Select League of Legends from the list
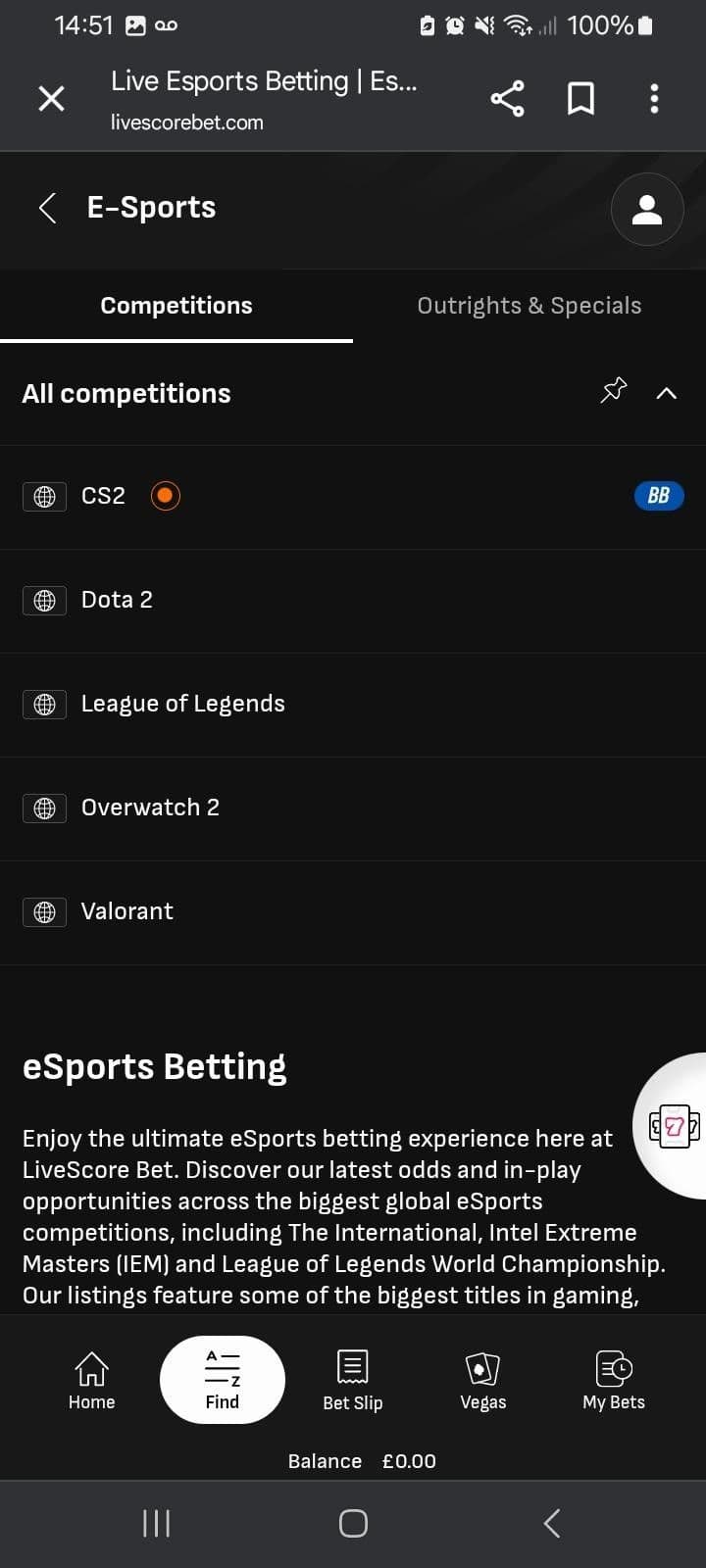The width and height of the screenshot is (706, 1568). point(182,703)
